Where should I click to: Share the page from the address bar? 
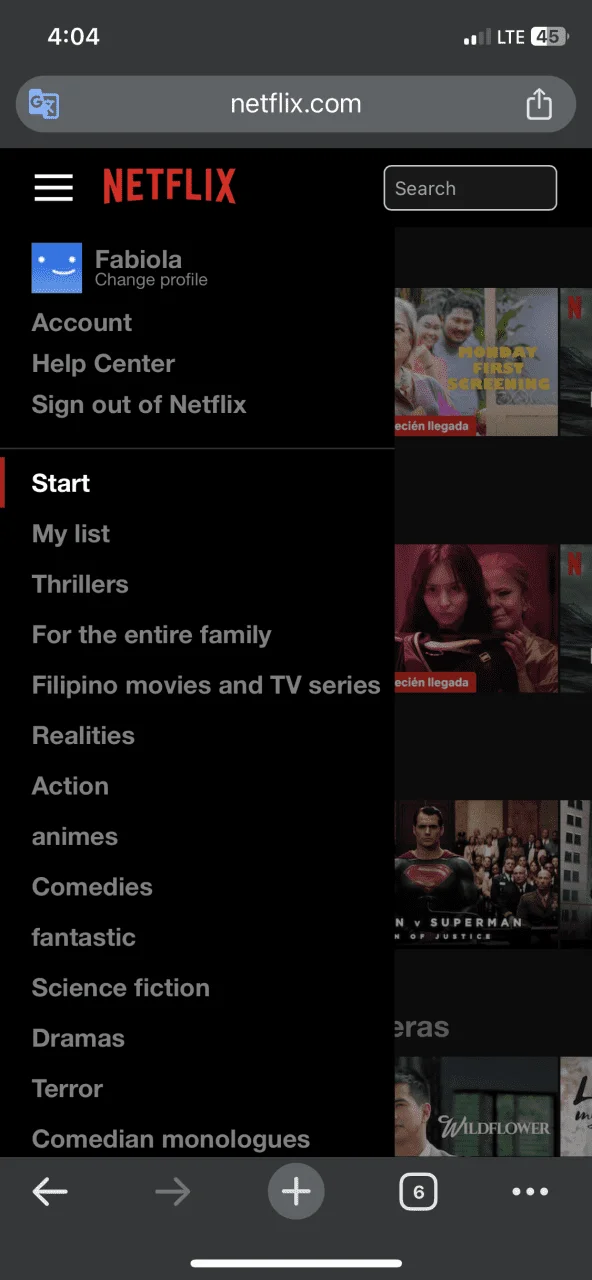(539, 104)
